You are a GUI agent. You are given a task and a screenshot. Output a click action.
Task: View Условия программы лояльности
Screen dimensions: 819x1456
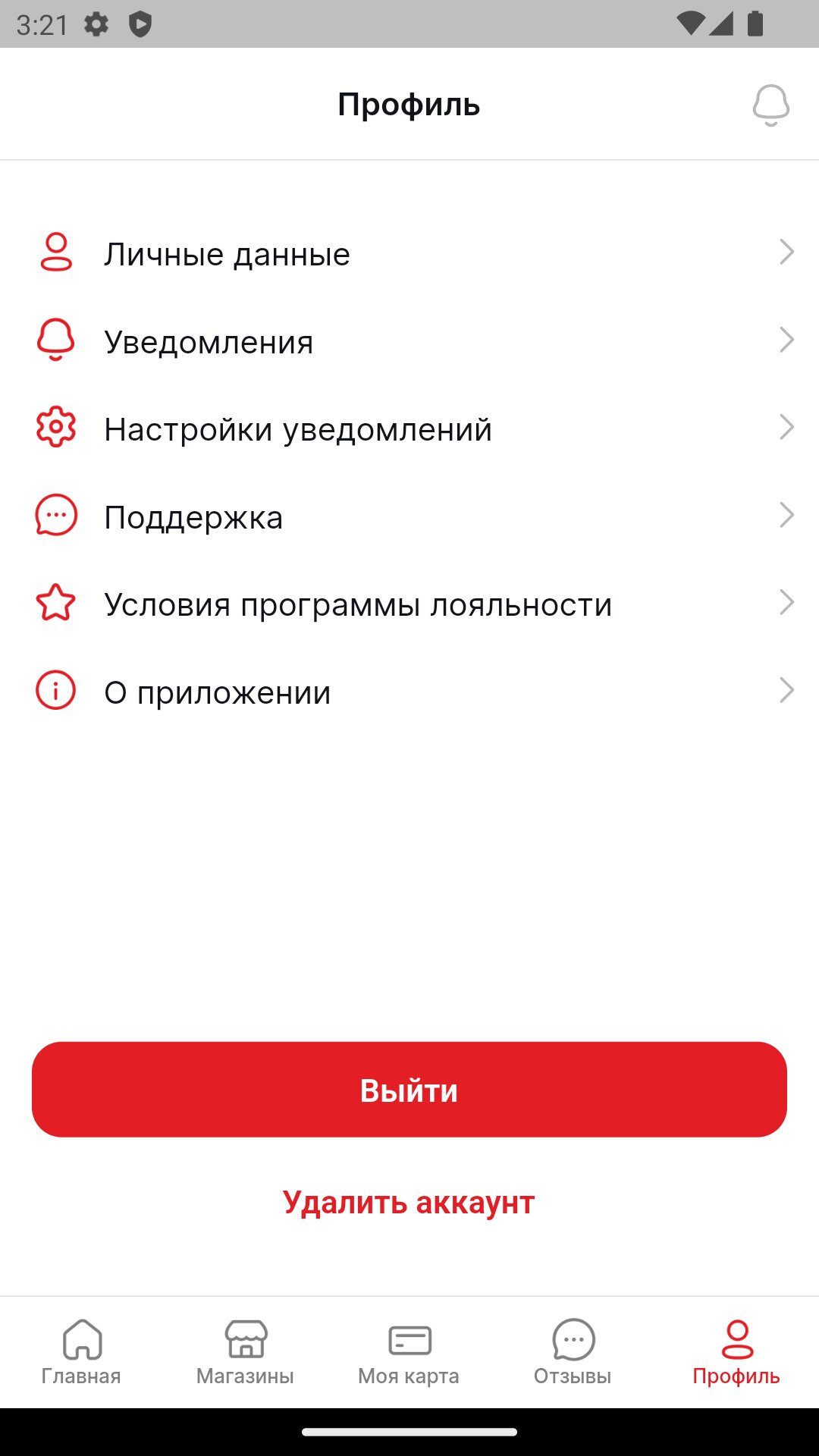click(409, 604)
